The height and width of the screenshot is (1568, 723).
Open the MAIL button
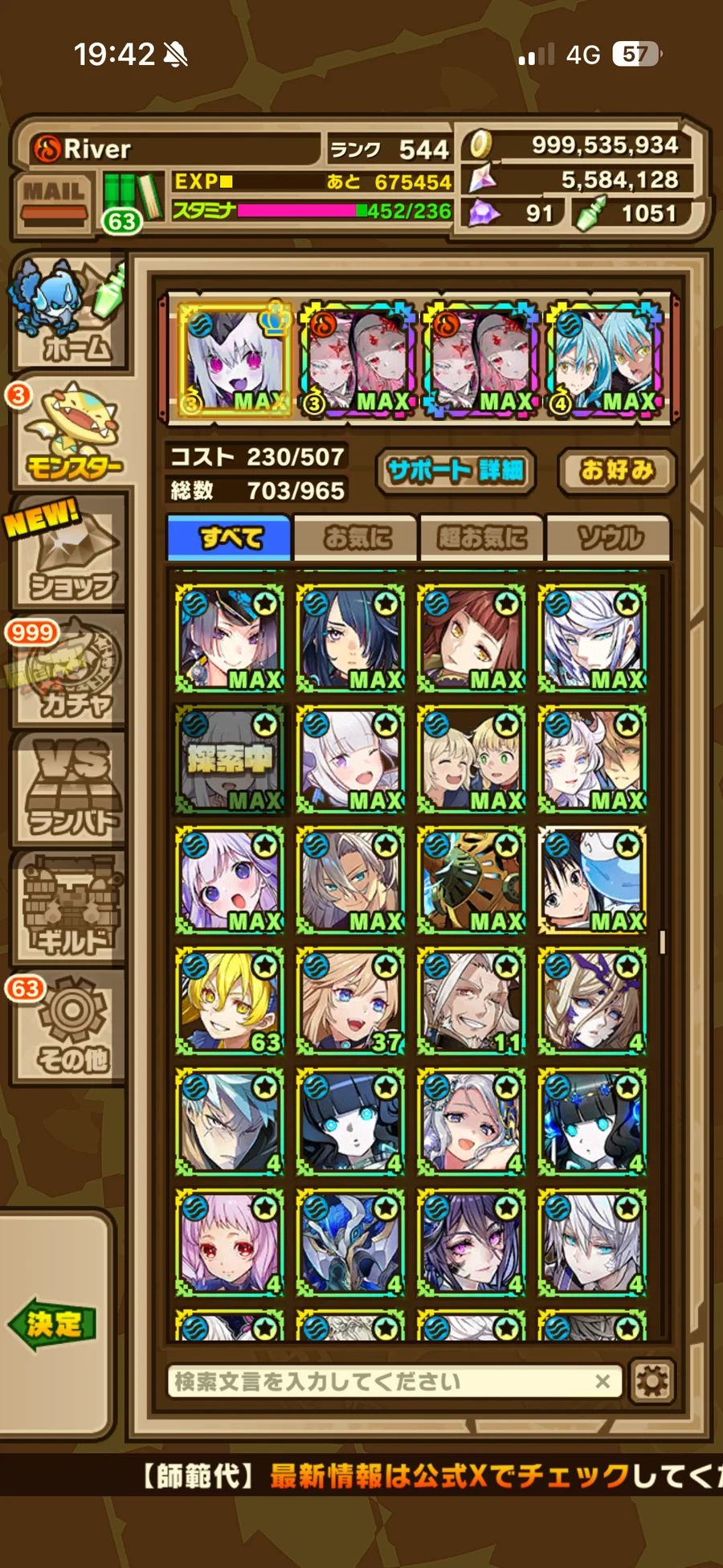tap(53, 200)
